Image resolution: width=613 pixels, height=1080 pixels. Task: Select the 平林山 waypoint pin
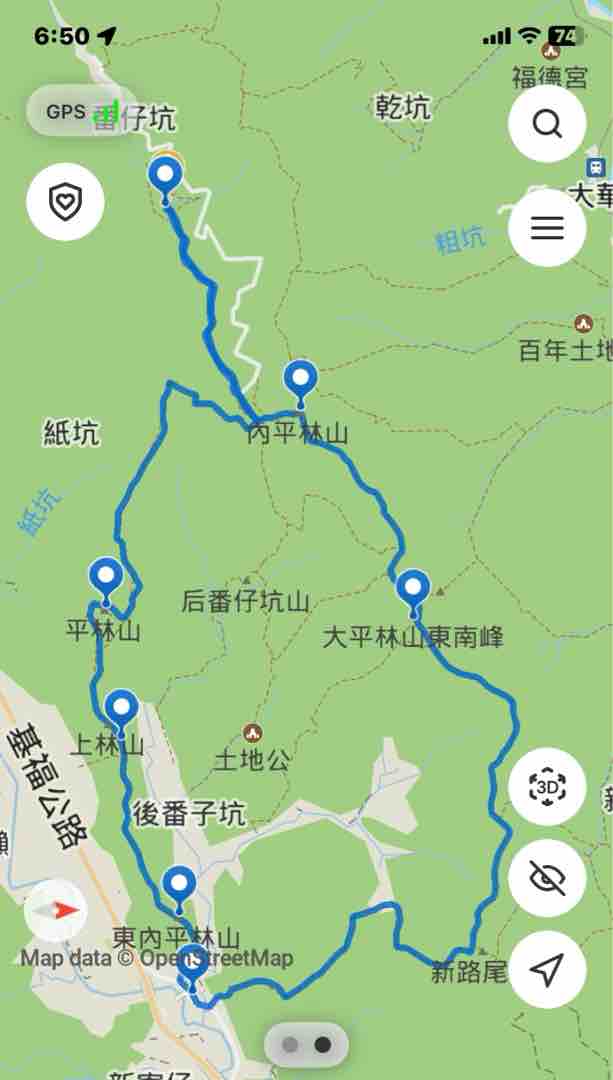pyautogui.click(x=106, y=579)
